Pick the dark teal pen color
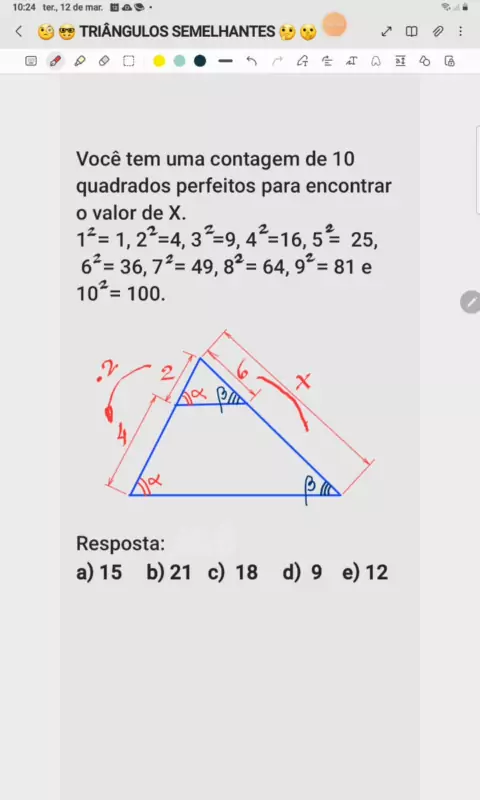 pyautogui.click(x=200, y=61)
